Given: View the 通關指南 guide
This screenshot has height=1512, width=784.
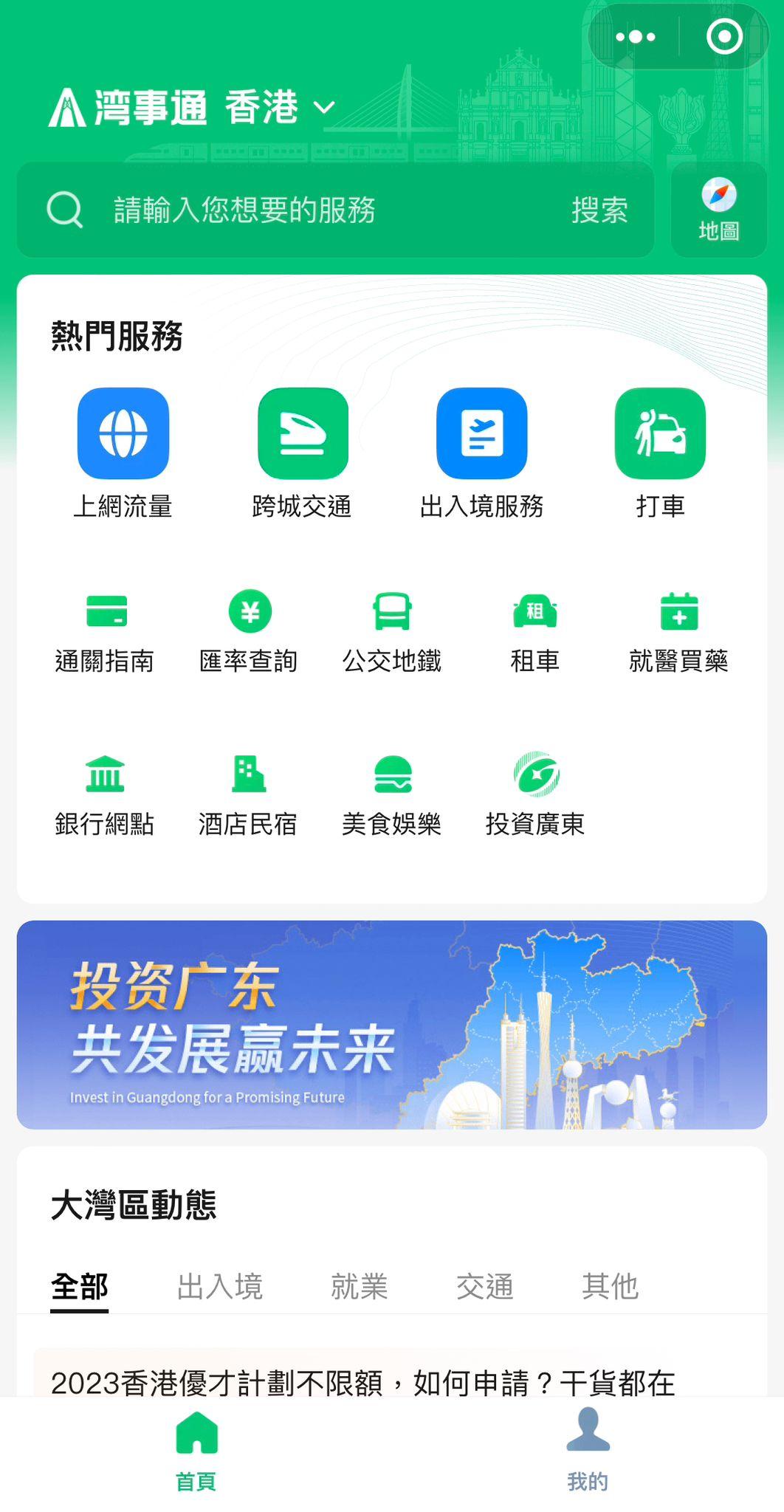Looking at the screenshot, I should (106, 632).
